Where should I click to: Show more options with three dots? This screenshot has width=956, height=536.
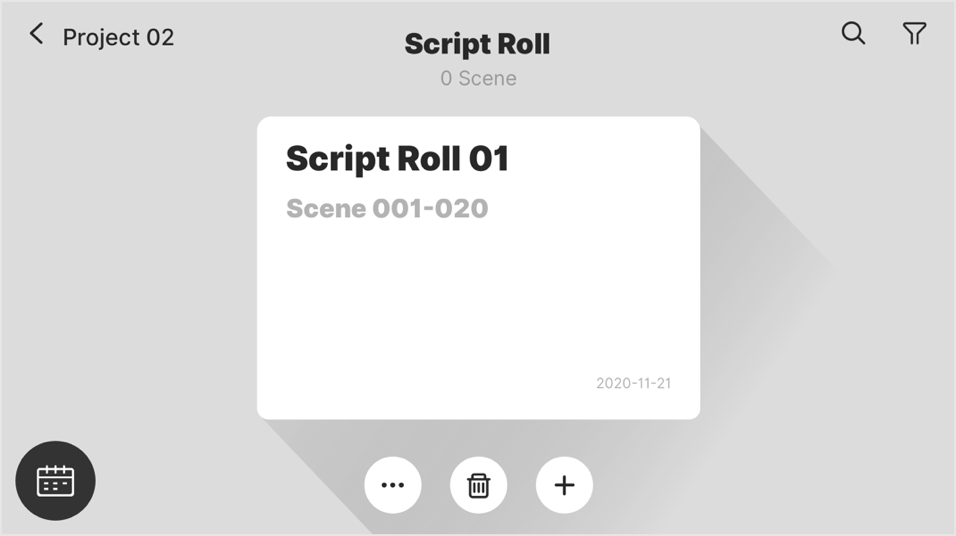click(393, 485)
